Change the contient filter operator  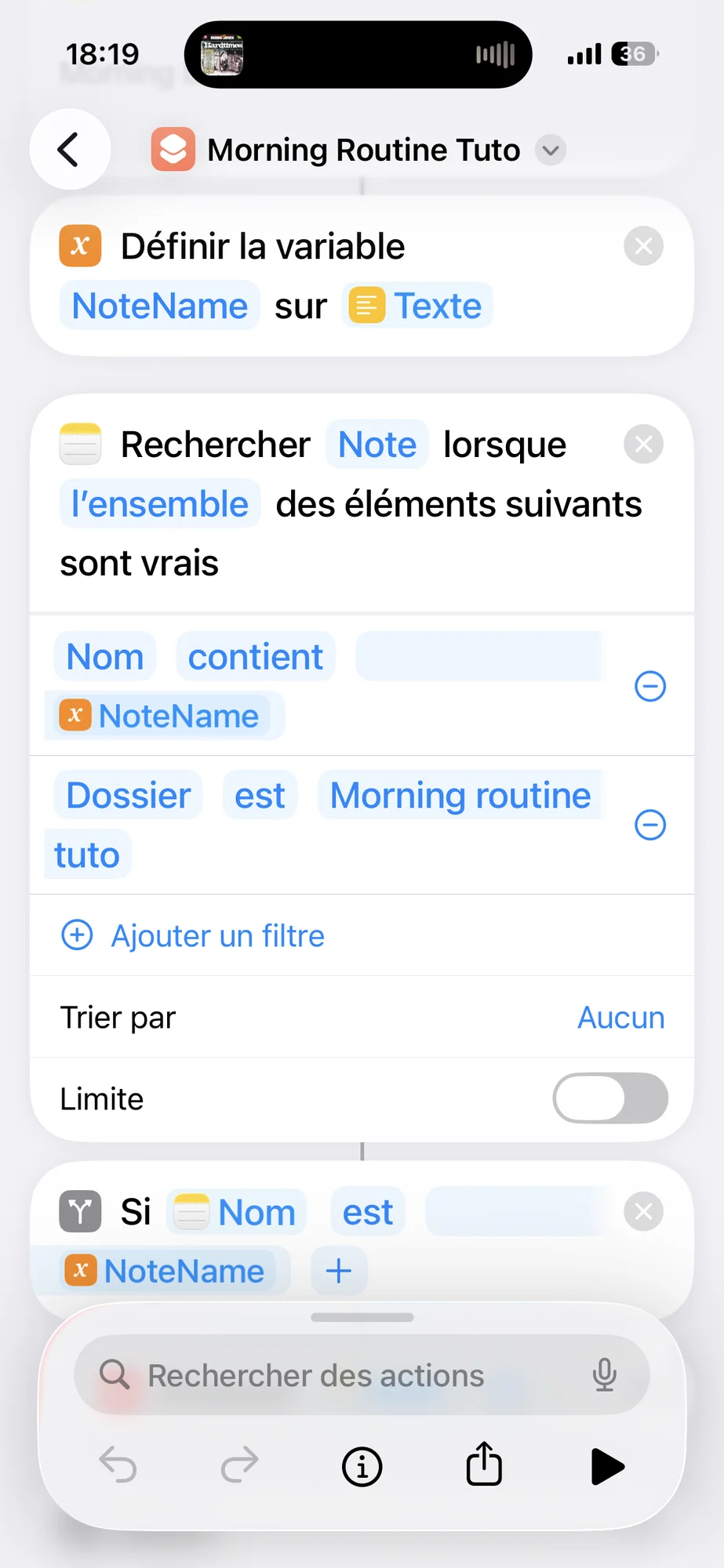255,657
